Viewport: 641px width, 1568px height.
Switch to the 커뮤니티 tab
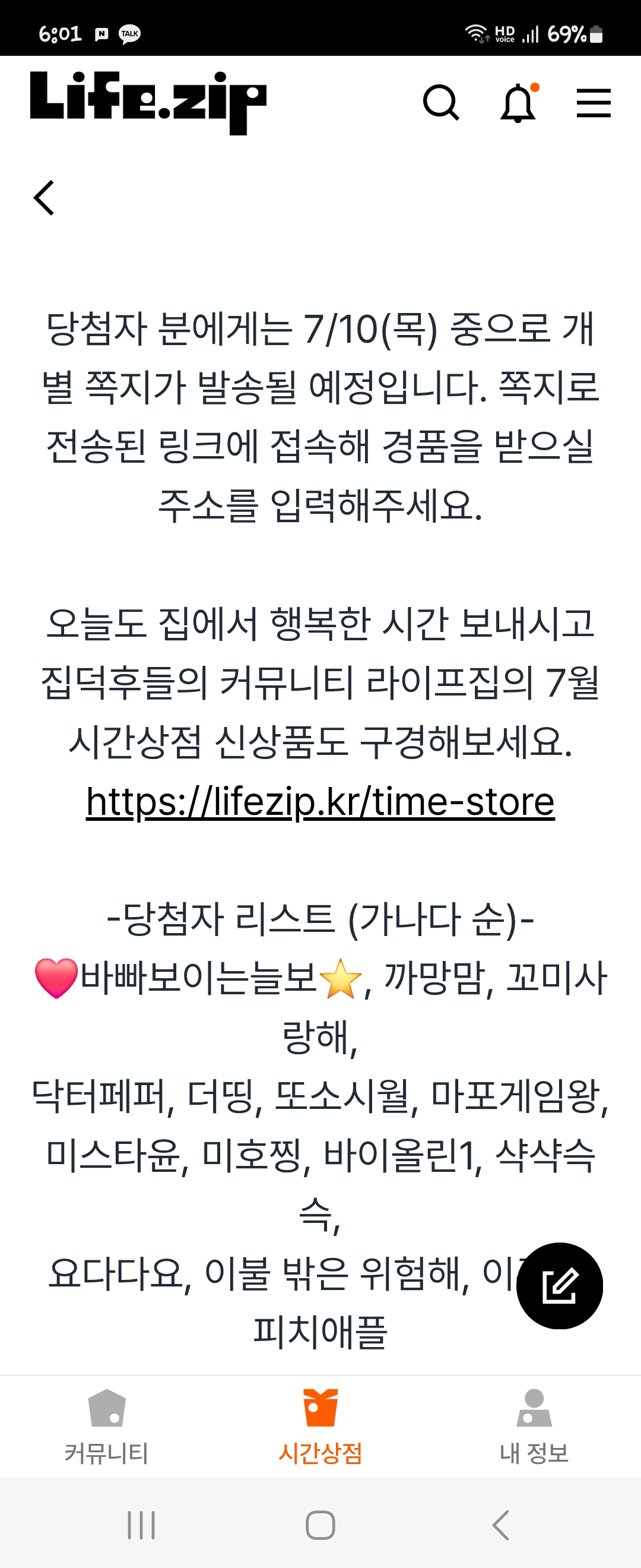coord(106,1427)
